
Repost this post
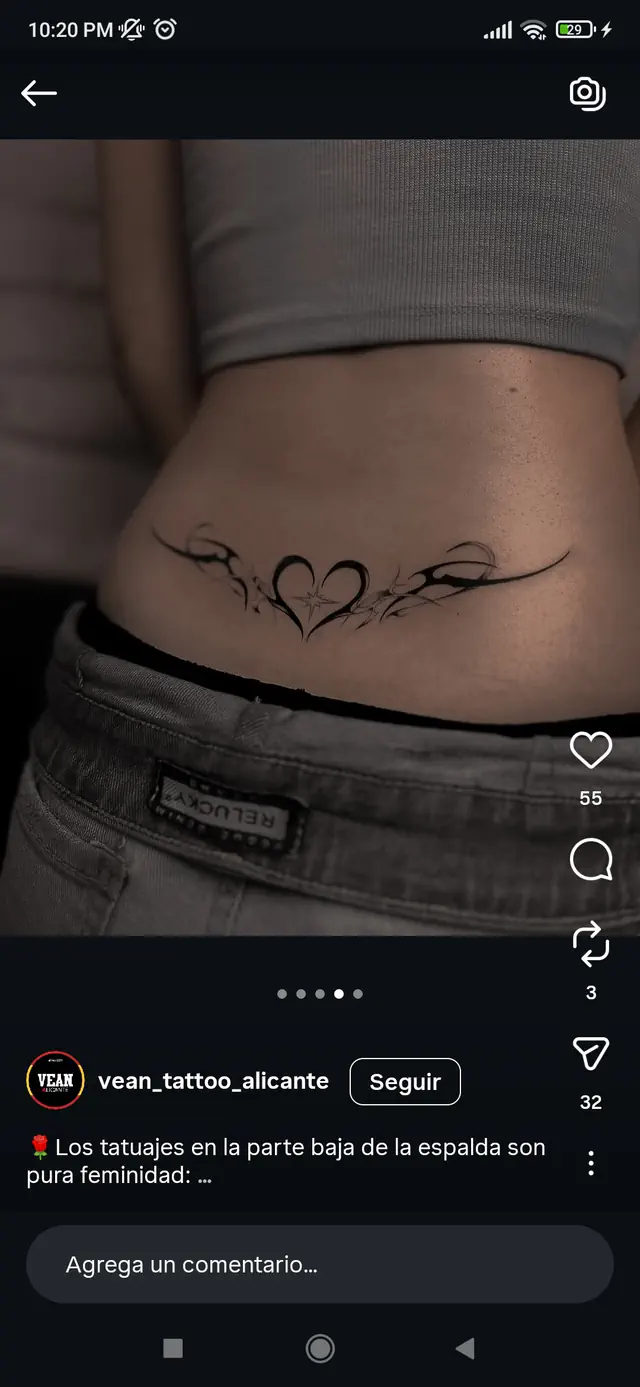coord(590,945)
